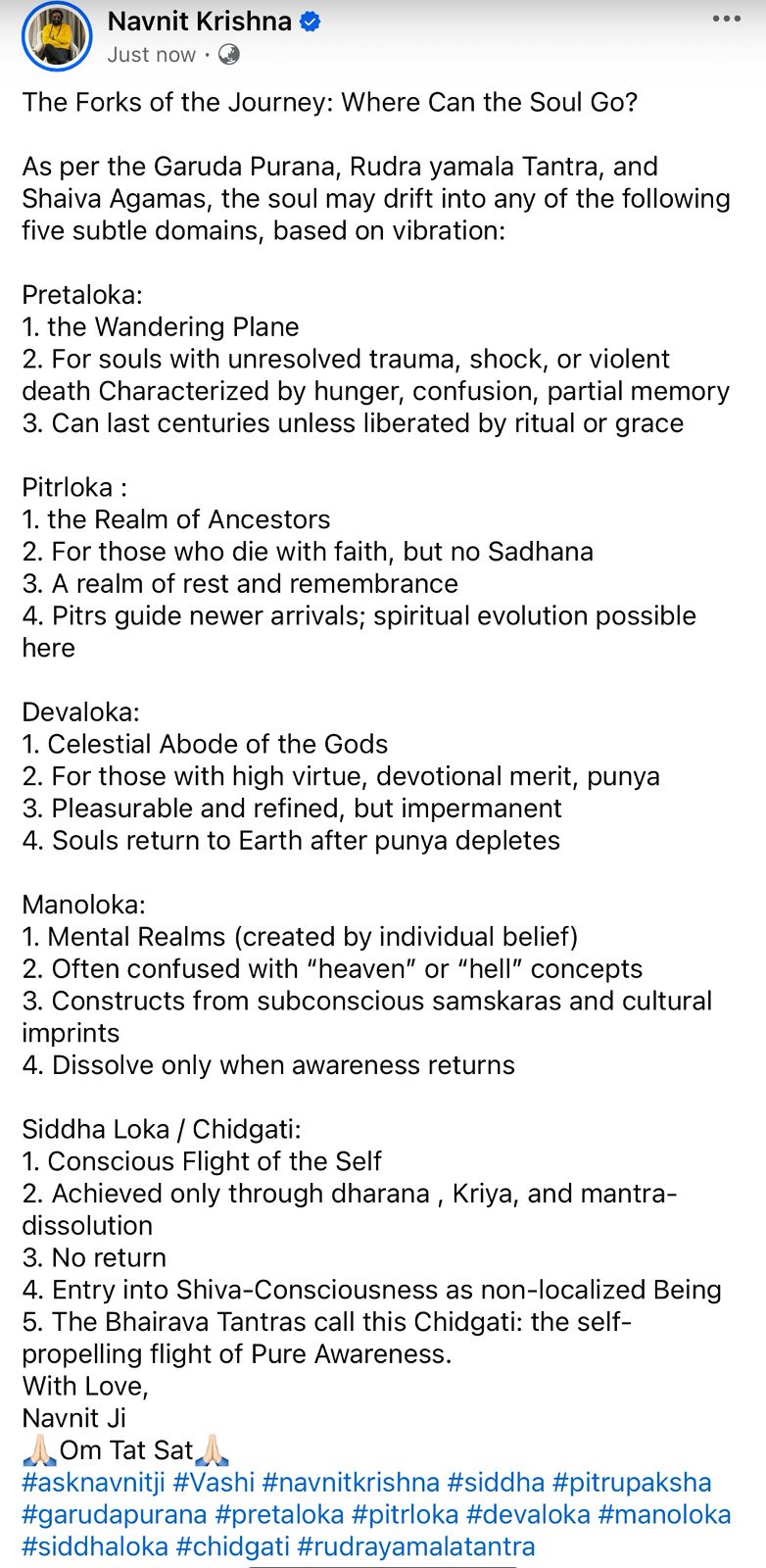Open the #pitrloka hashtag
The height and width of the screenshot is (1568, 766).
406,1515
